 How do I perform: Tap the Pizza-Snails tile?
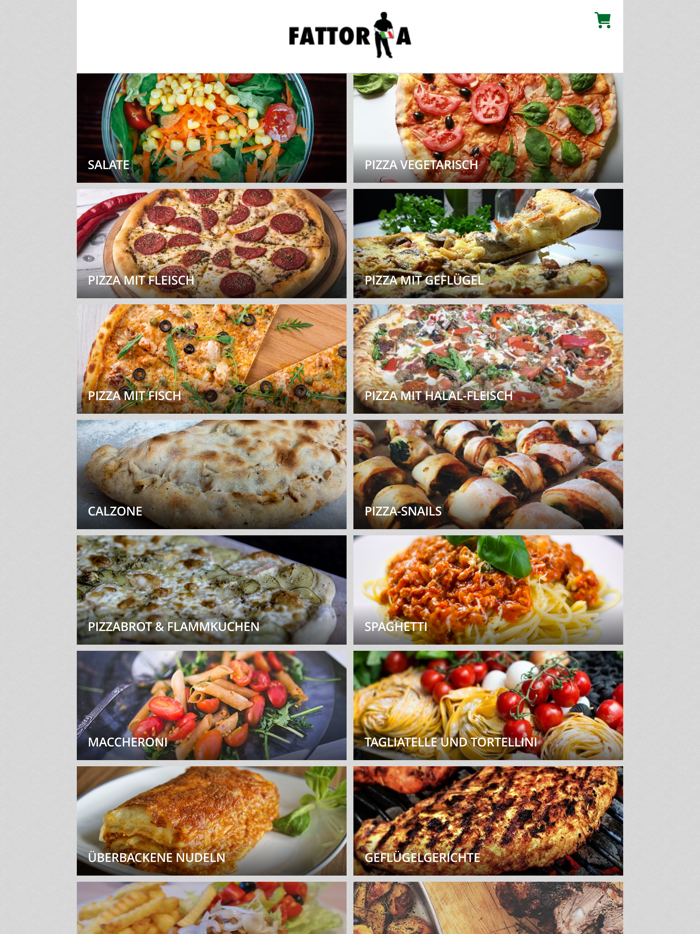[x=487, y=474]
